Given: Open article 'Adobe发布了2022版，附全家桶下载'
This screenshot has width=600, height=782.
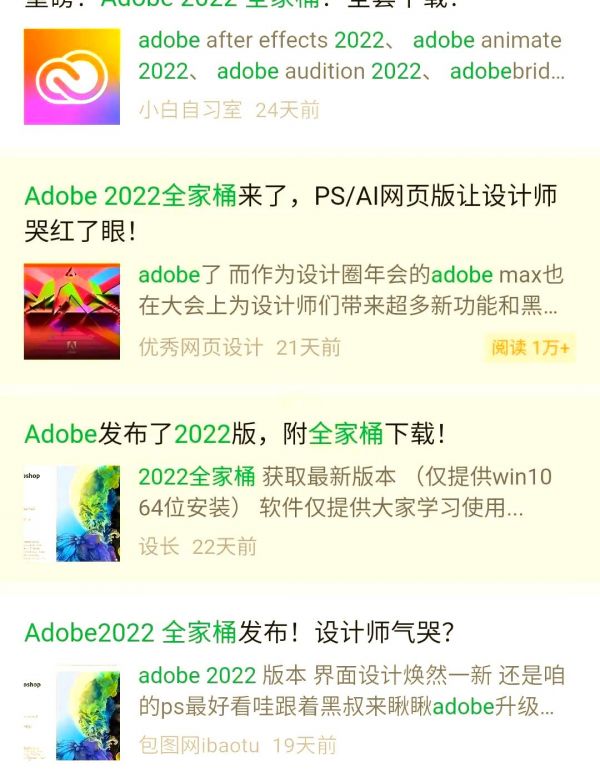Looking at the screenshot, I should click(235, 434).
